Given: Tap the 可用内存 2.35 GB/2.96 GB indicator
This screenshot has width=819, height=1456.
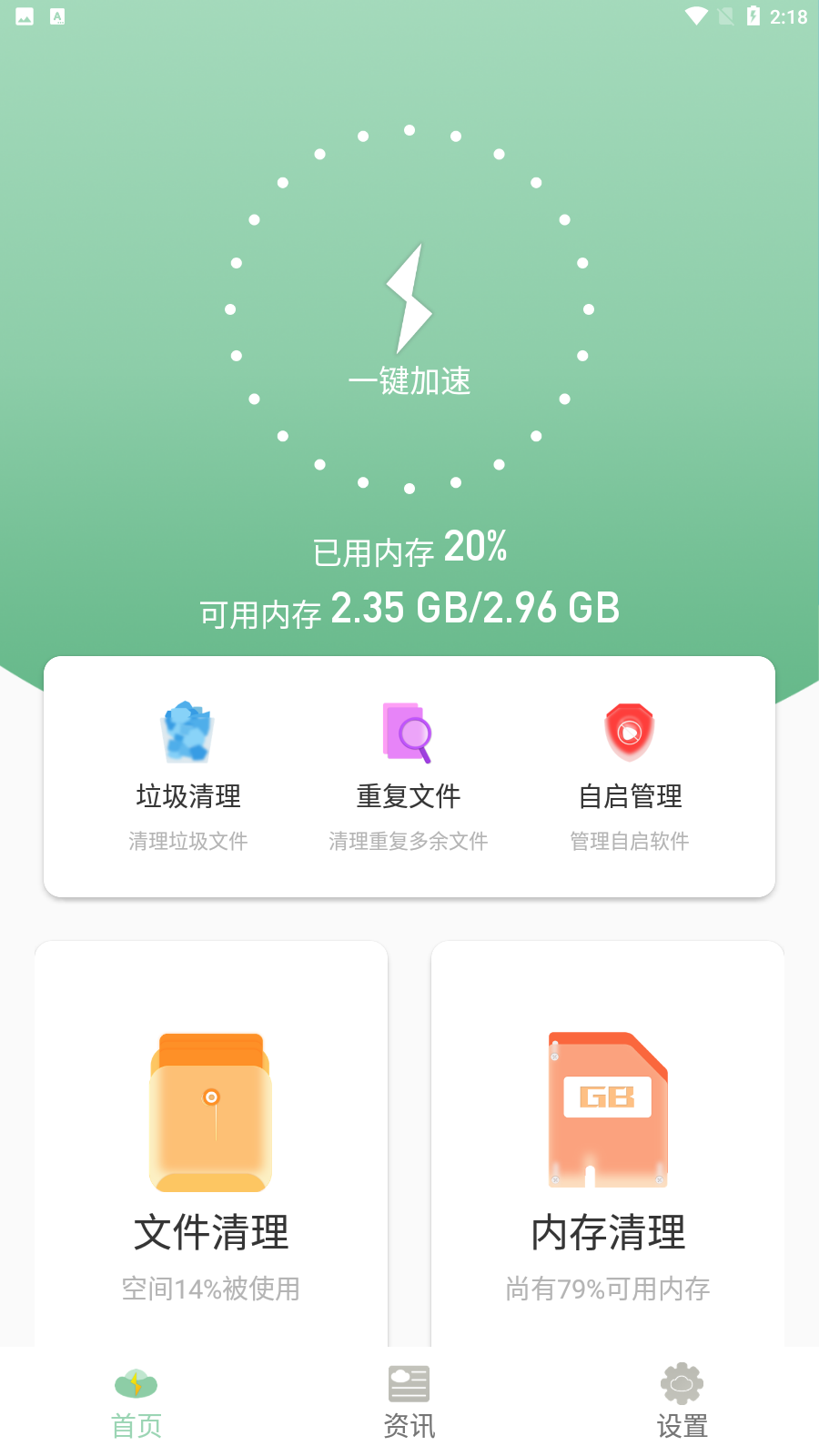Looking at the screenshot, I should [x=409, y=607].
